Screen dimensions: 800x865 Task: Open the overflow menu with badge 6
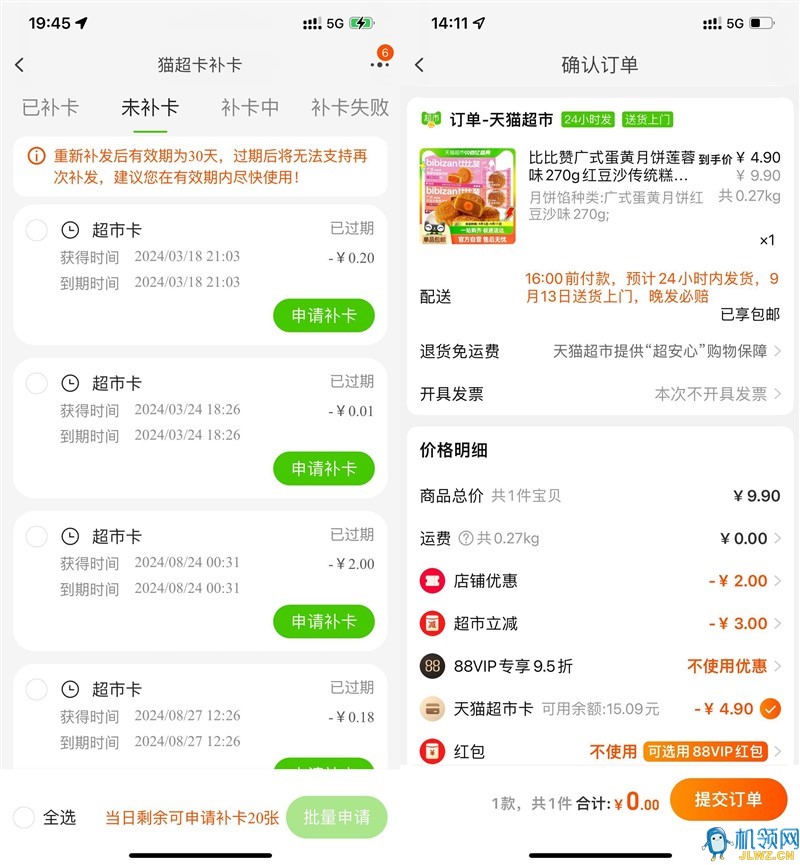click(379, 64)
